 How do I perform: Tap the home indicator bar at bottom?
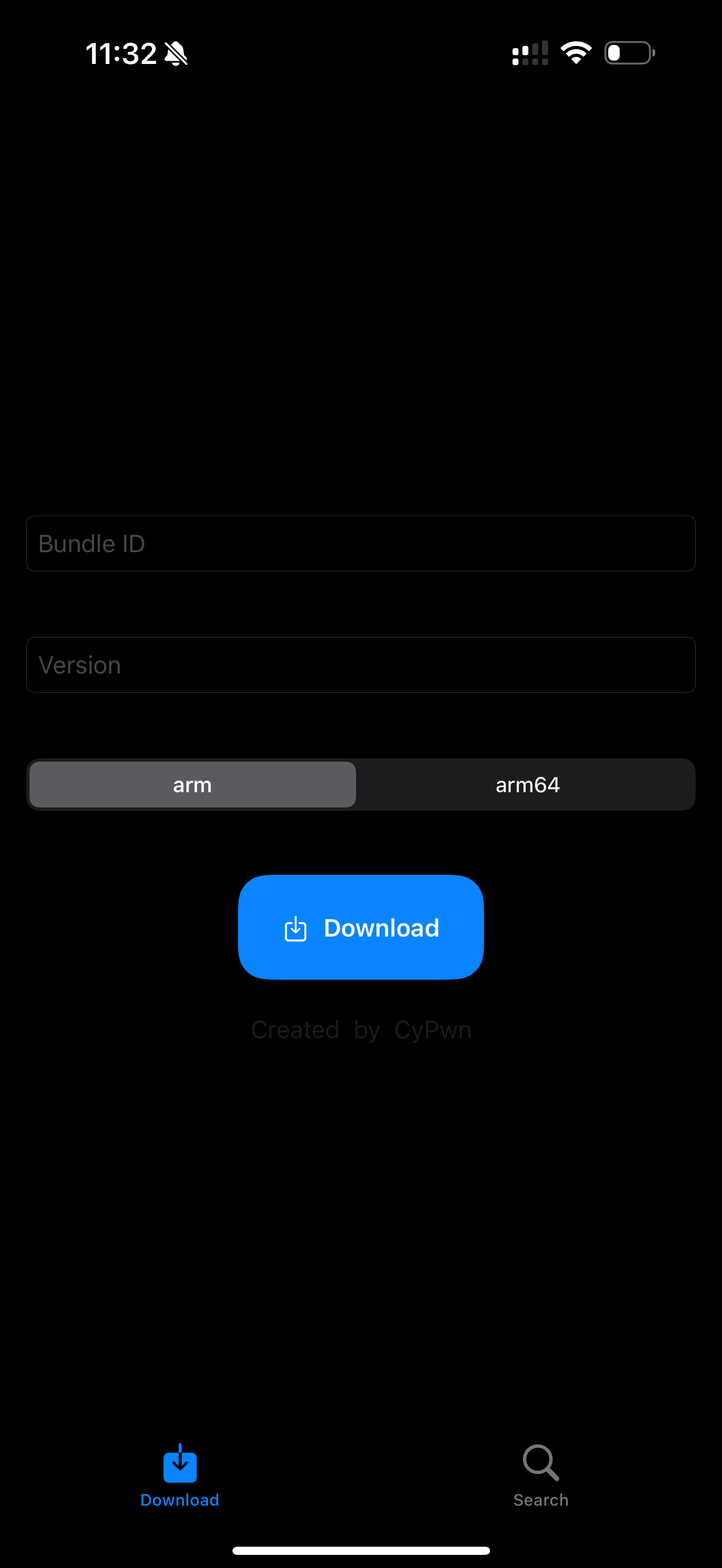point(361,1551)
